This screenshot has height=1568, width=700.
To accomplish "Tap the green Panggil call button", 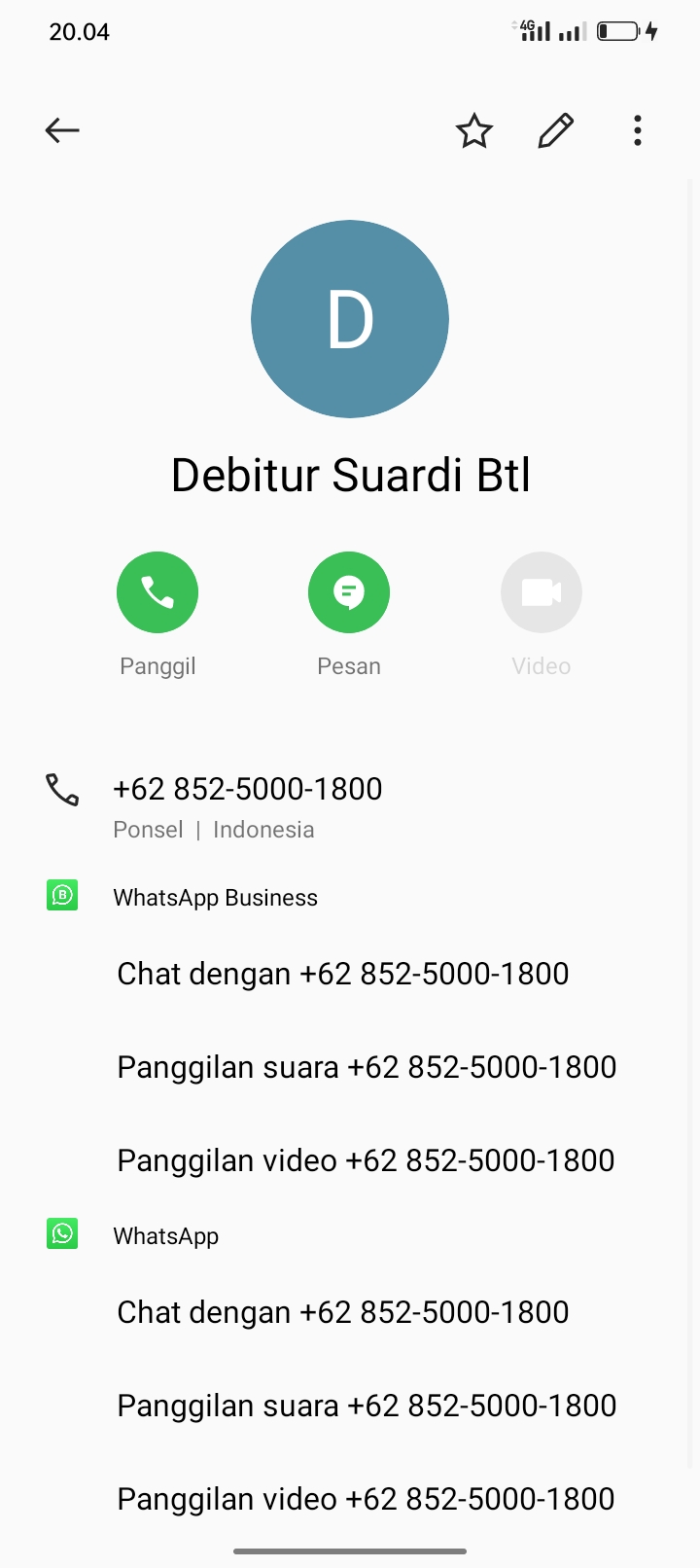I will 157,592.
